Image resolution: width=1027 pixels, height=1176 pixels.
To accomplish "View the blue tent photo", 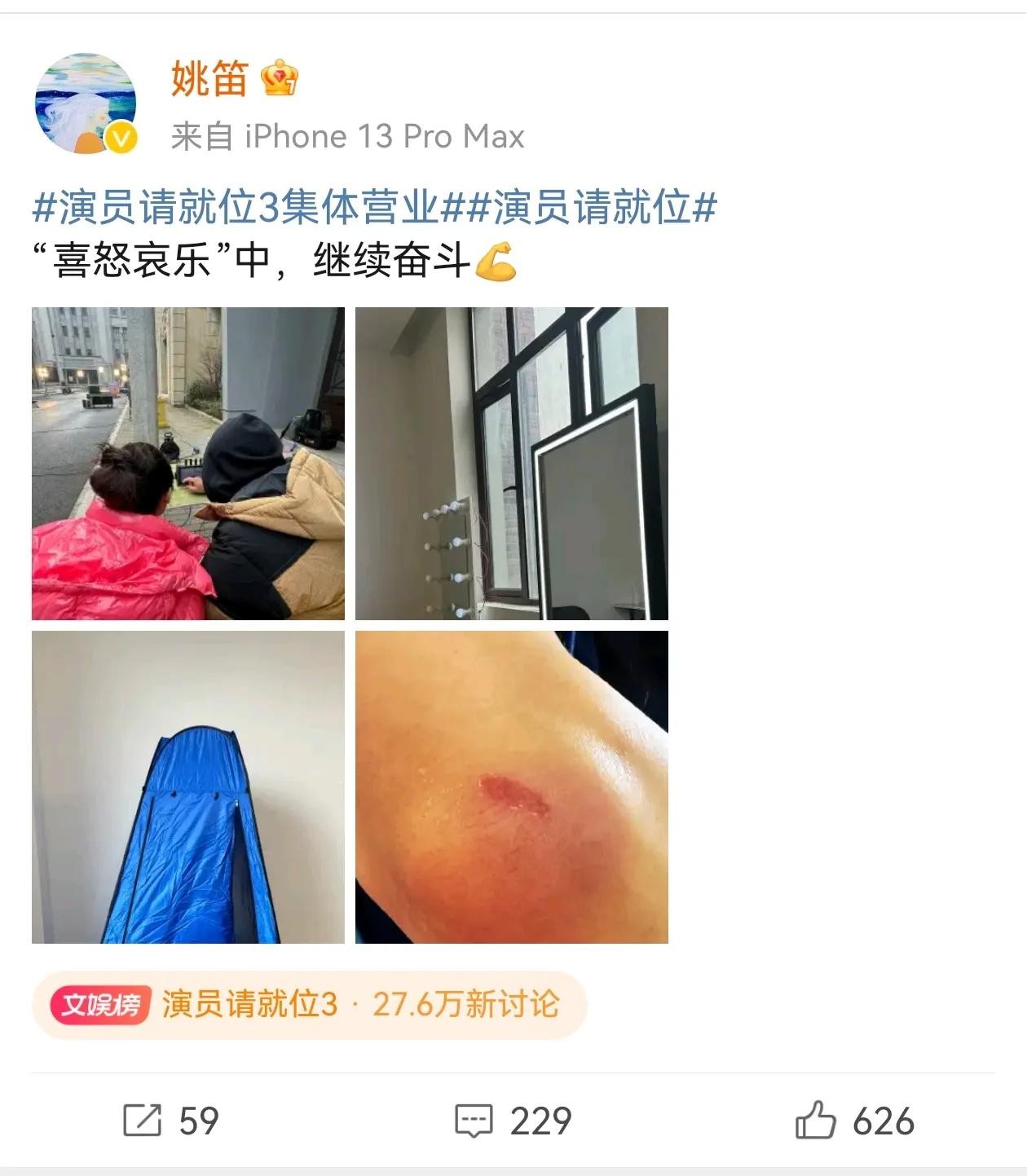I will pyautogui.click(x=188, y=787).
